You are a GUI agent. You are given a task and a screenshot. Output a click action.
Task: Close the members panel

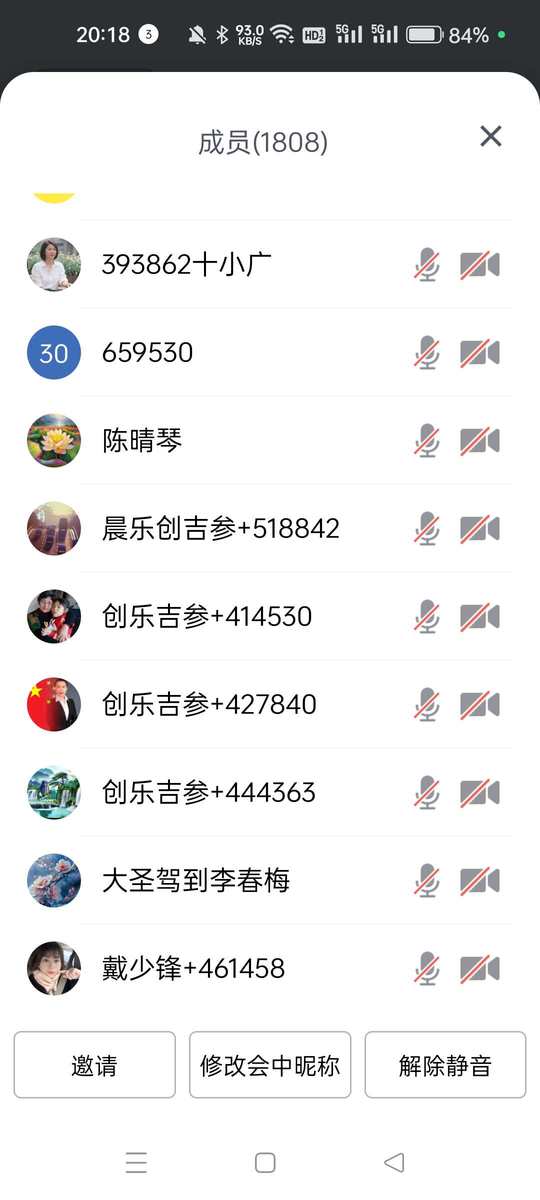(490, 136)
